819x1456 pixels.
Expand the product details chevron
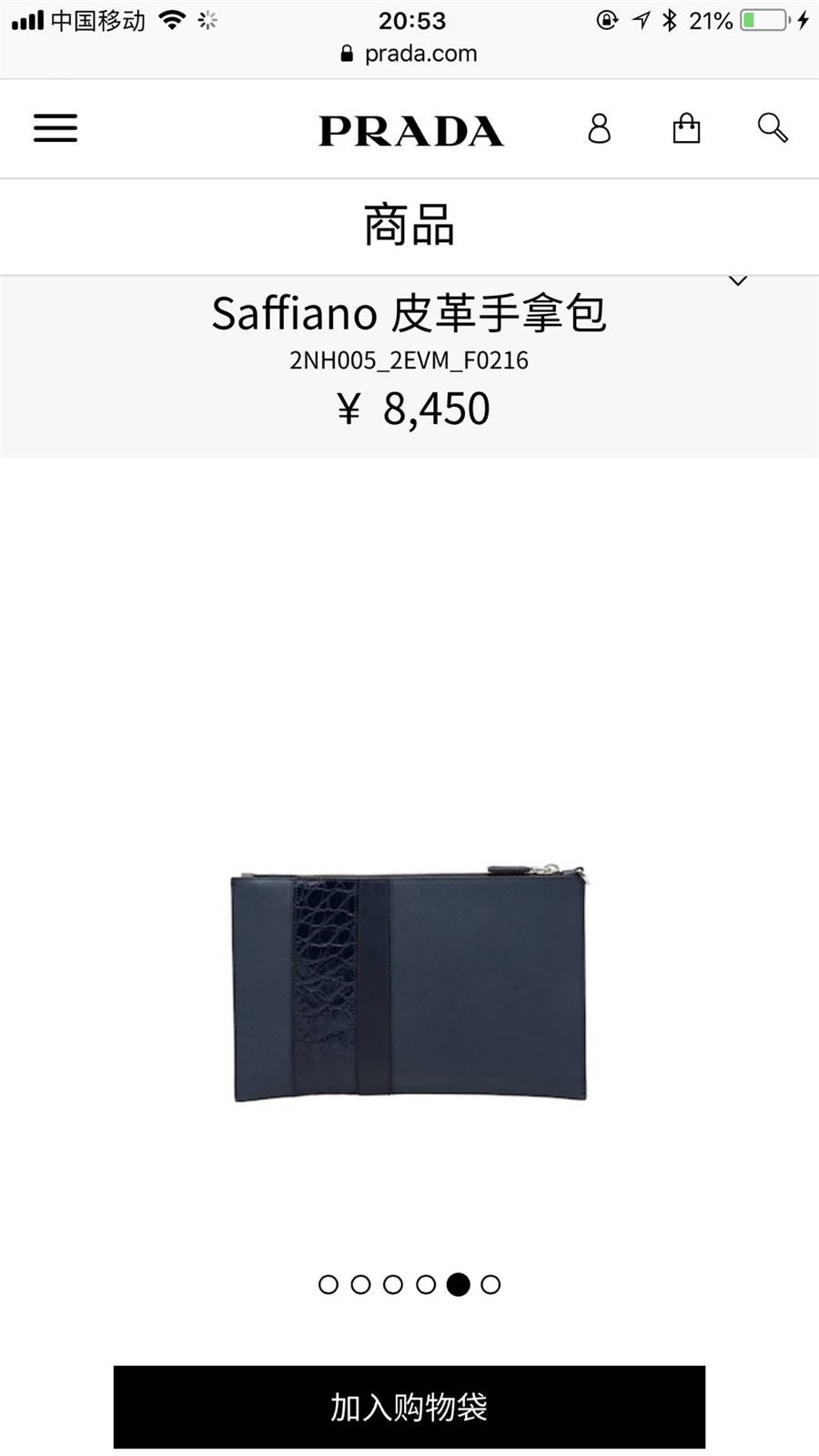tap(738, 281)
